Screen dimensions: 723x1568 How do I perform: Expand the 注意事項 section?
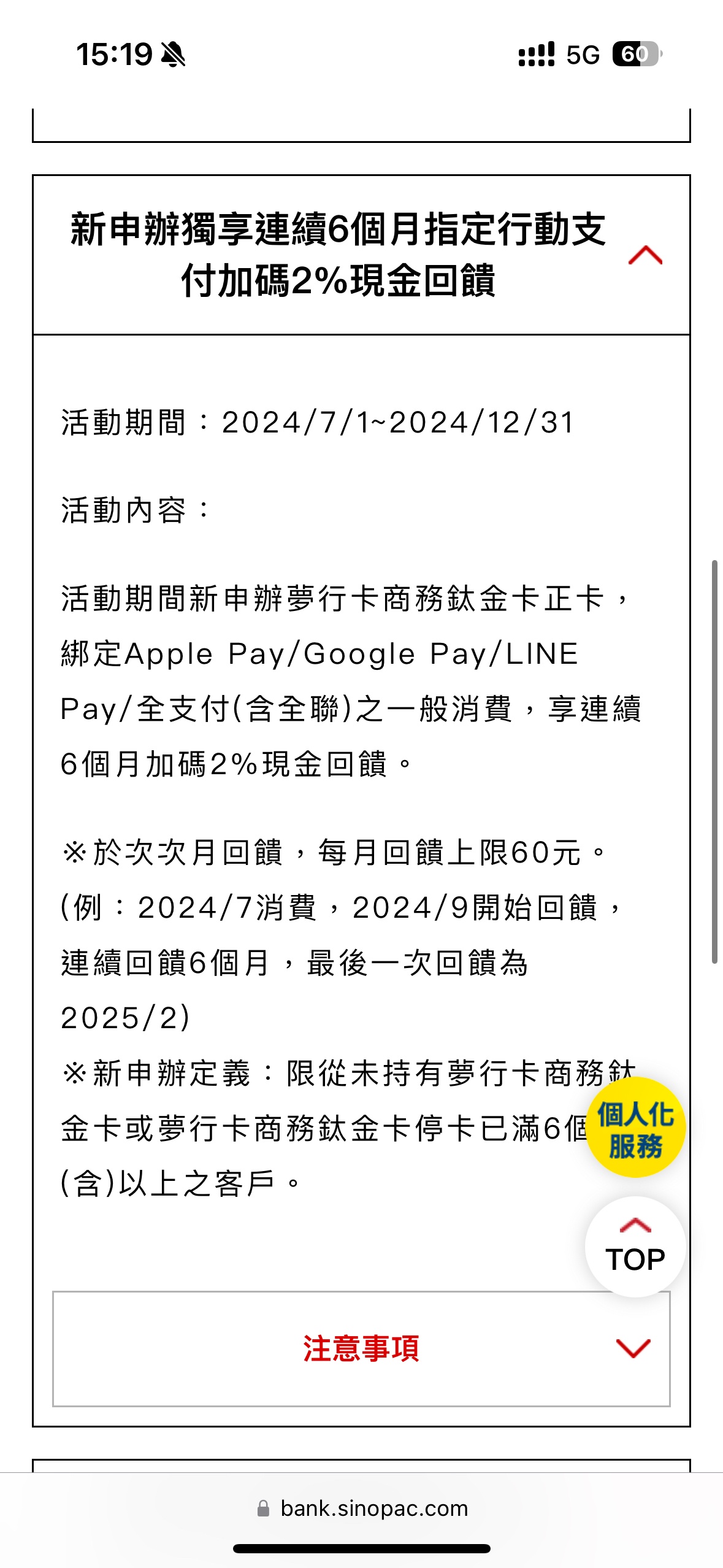pos(361,1349)
